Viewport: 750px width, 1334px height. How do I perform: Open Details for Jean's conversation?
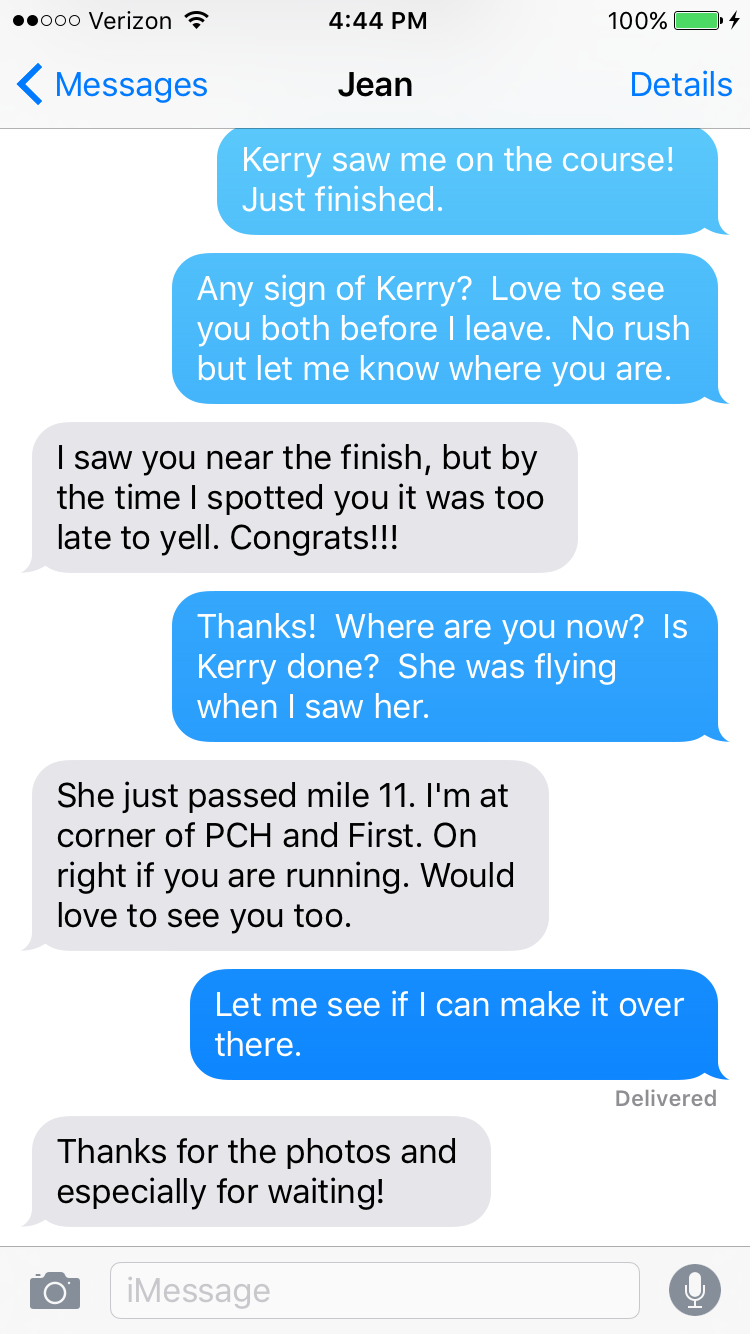681,85
